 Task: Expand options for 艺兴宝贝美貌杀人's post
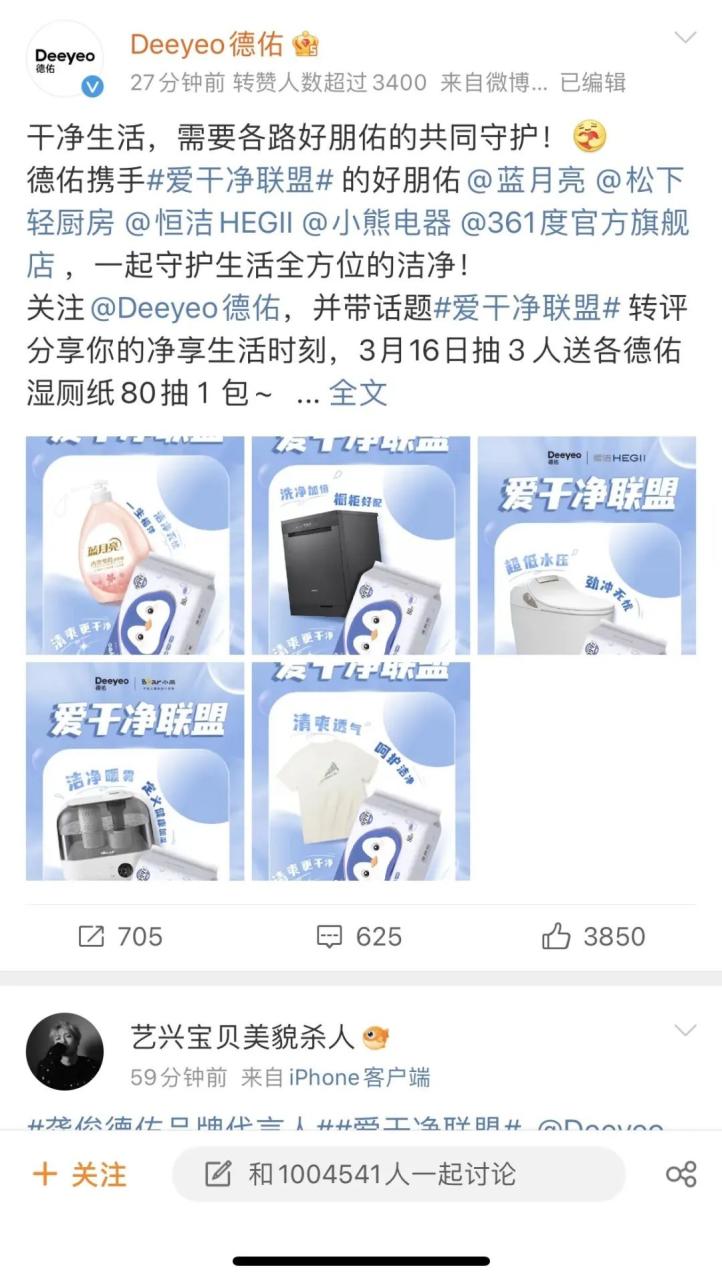pyautogui.click(x=685, y=1030)
